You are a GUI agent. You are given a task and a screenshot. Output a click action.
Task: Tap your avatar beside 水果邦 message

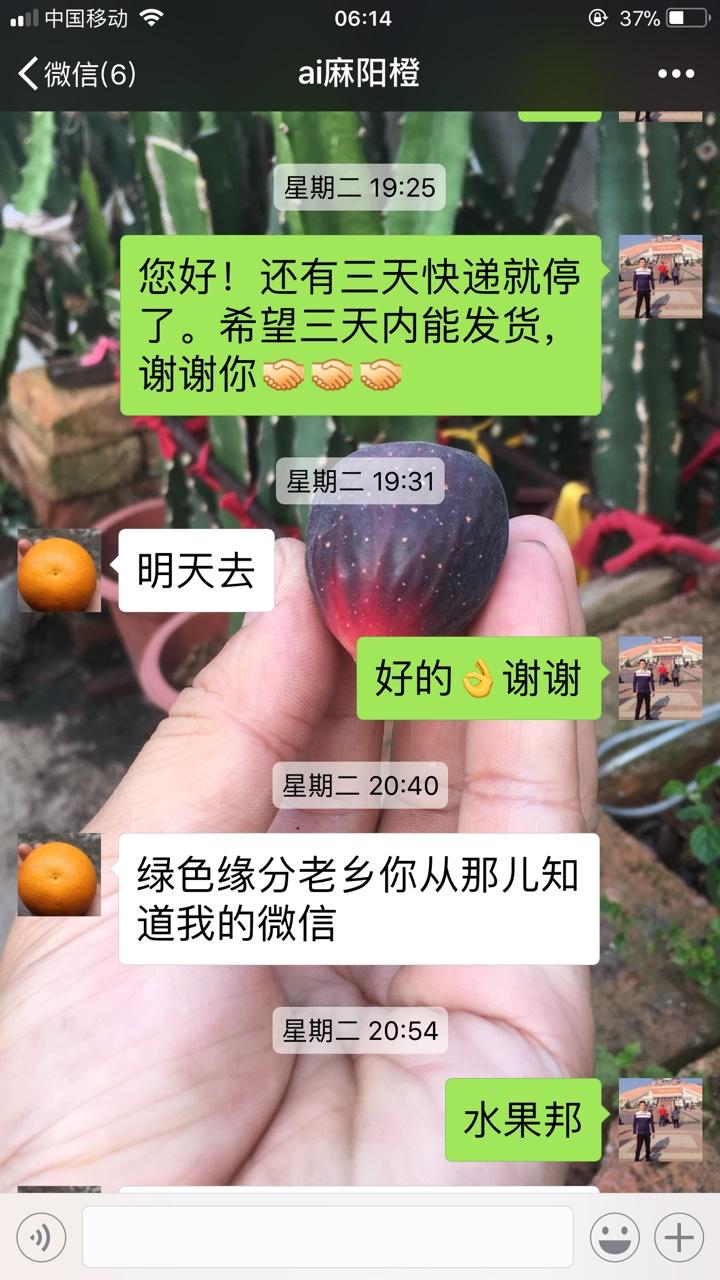(660, 1120)
